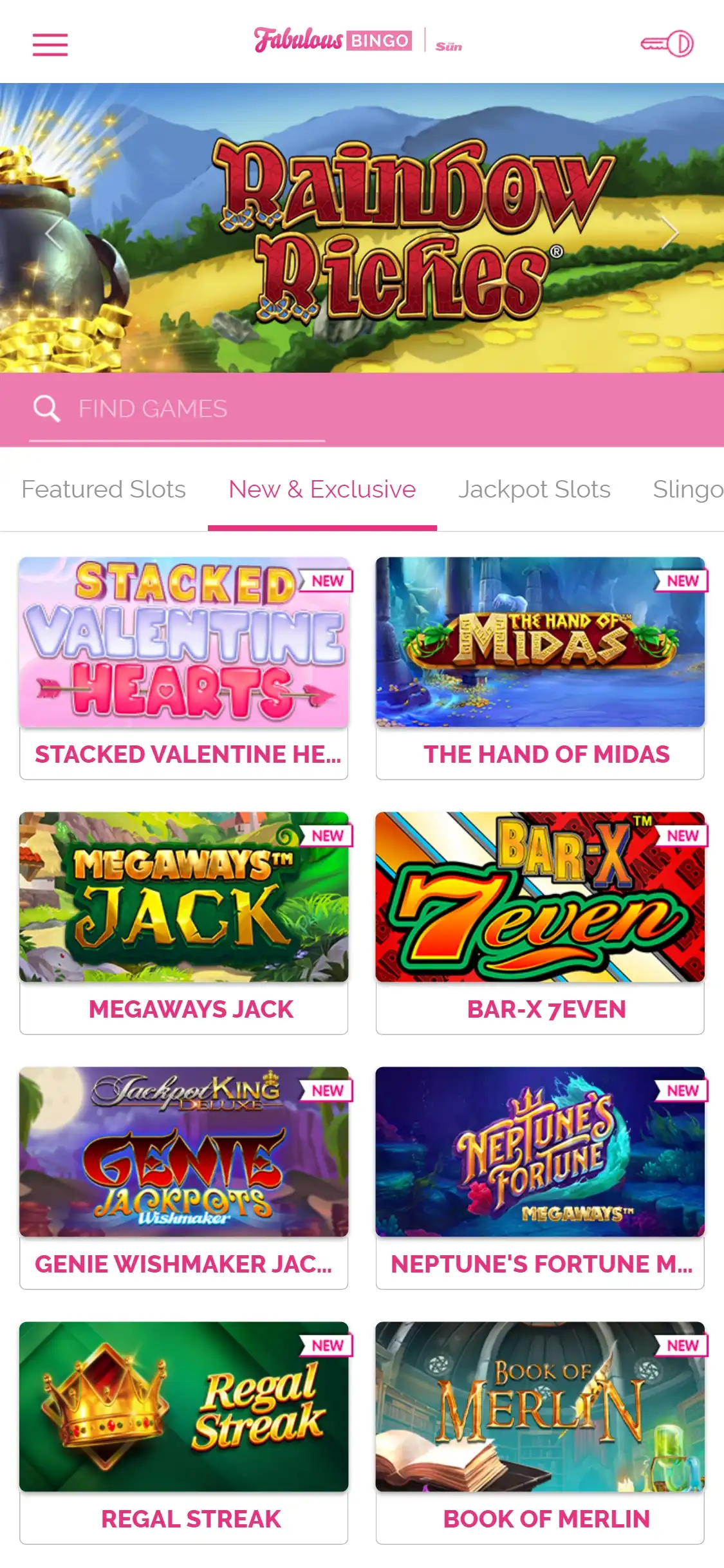Select the New & Exclusive tab
Screen dimensions: 724x1568
pyautogui.click(x=322, y=490)
